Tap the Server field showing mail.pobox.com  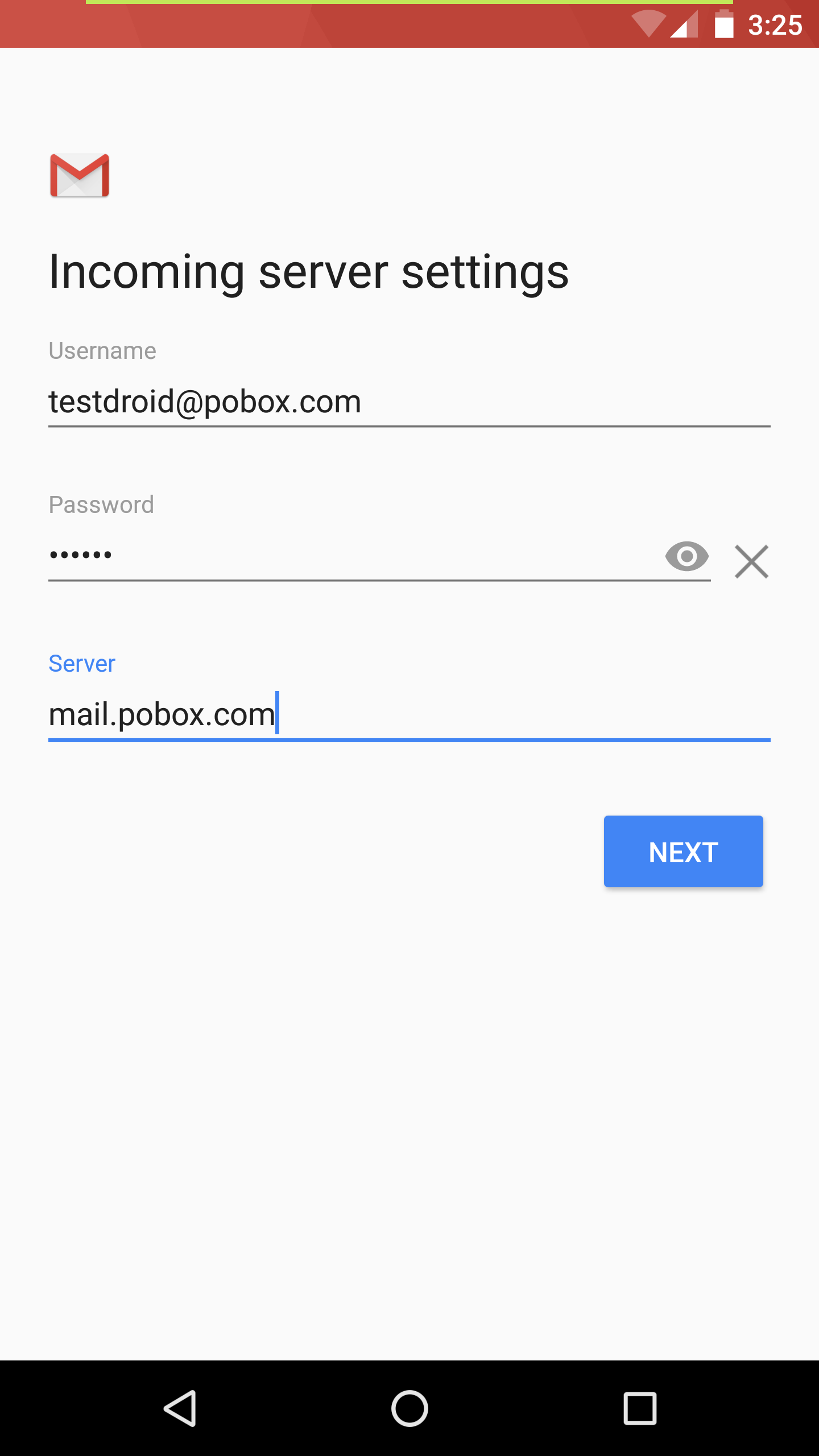409,715
